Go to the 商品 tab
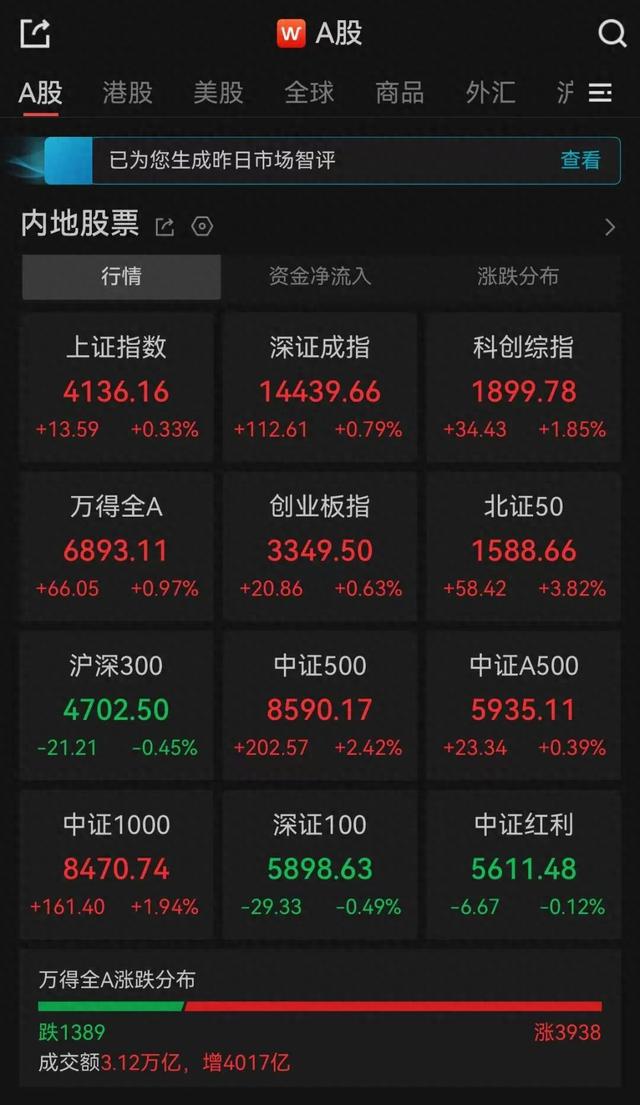The image size is (640, 1105). [399, 93]
